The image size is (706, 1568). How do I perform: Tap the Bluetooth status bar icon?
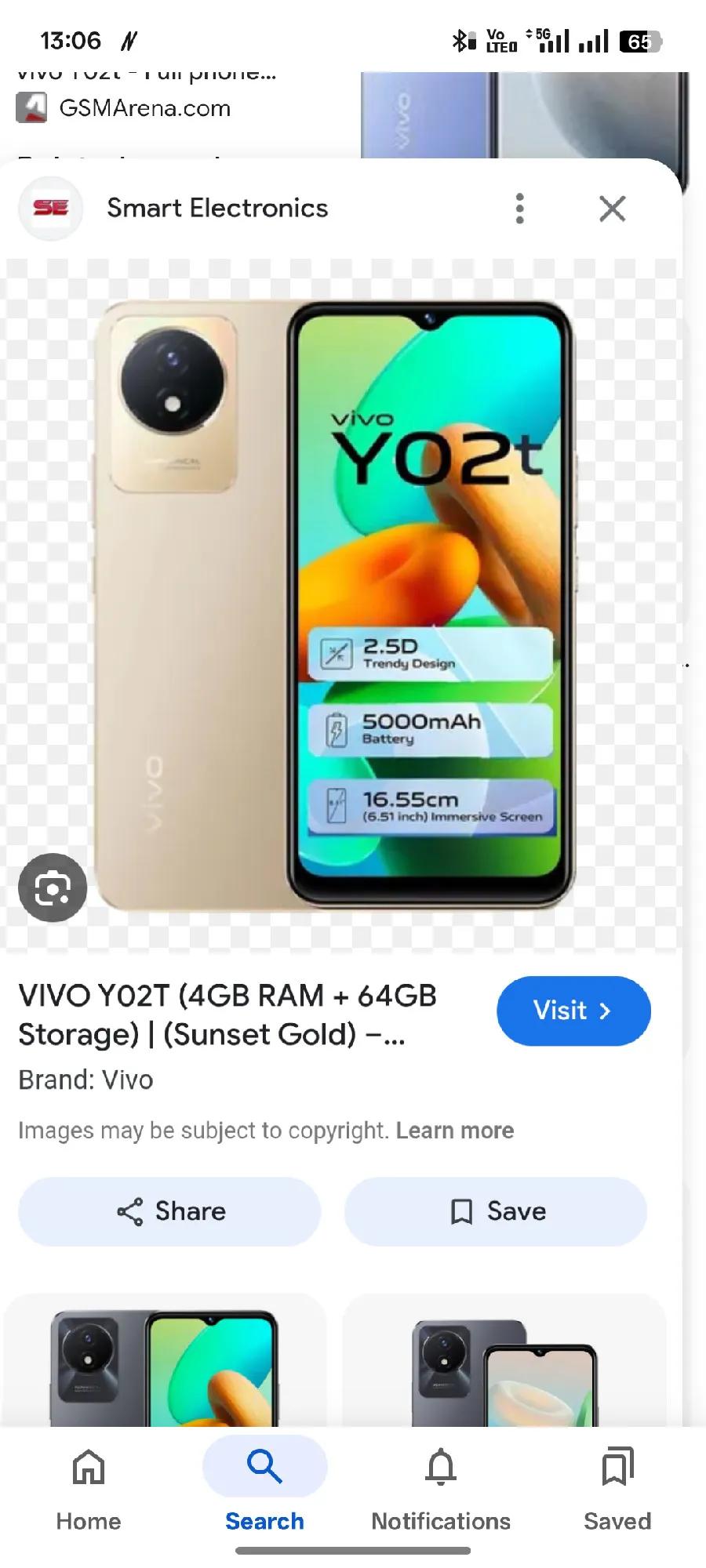pyautogui.click(x=459, y=39)
